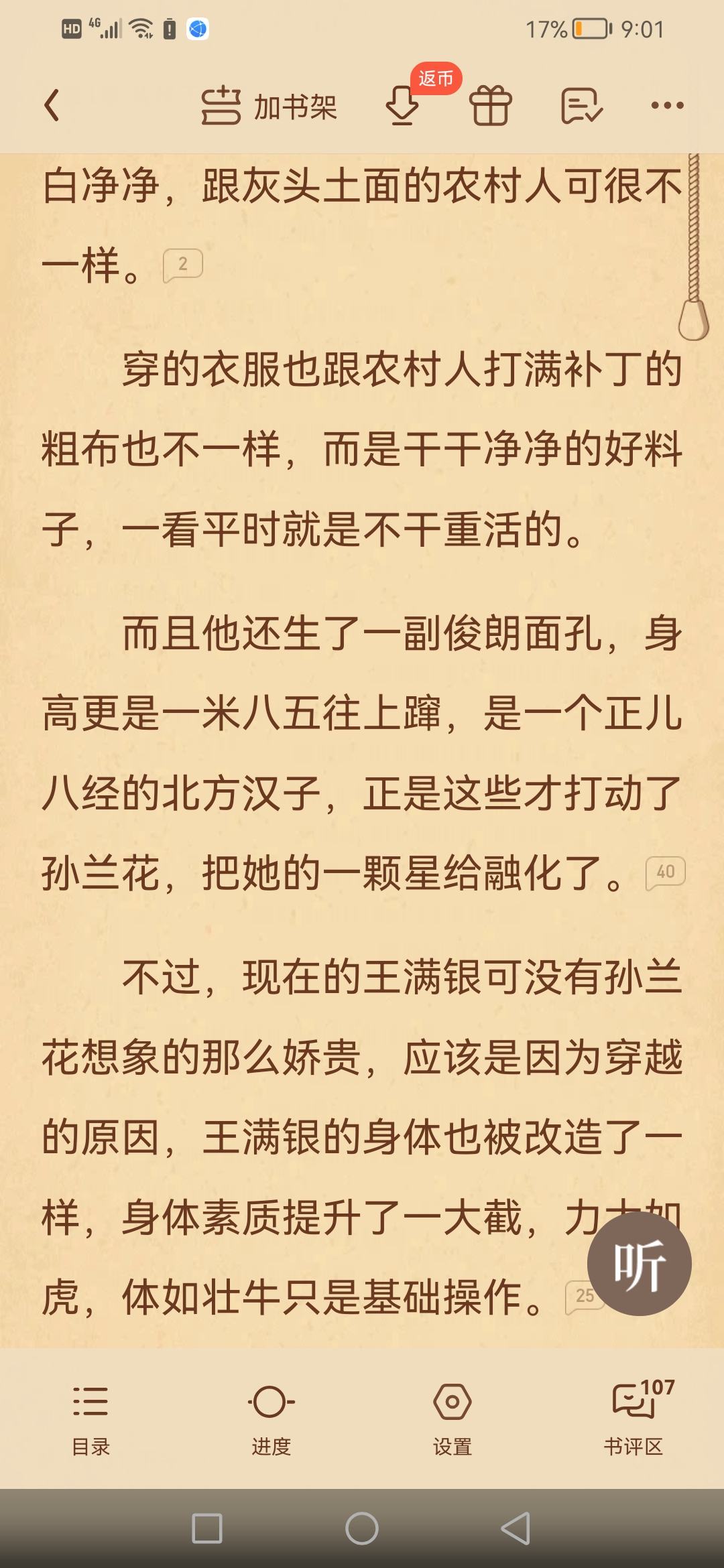View the 40 paragraph comments bubble
724x1568 pixels.
[x=665, y=872]
